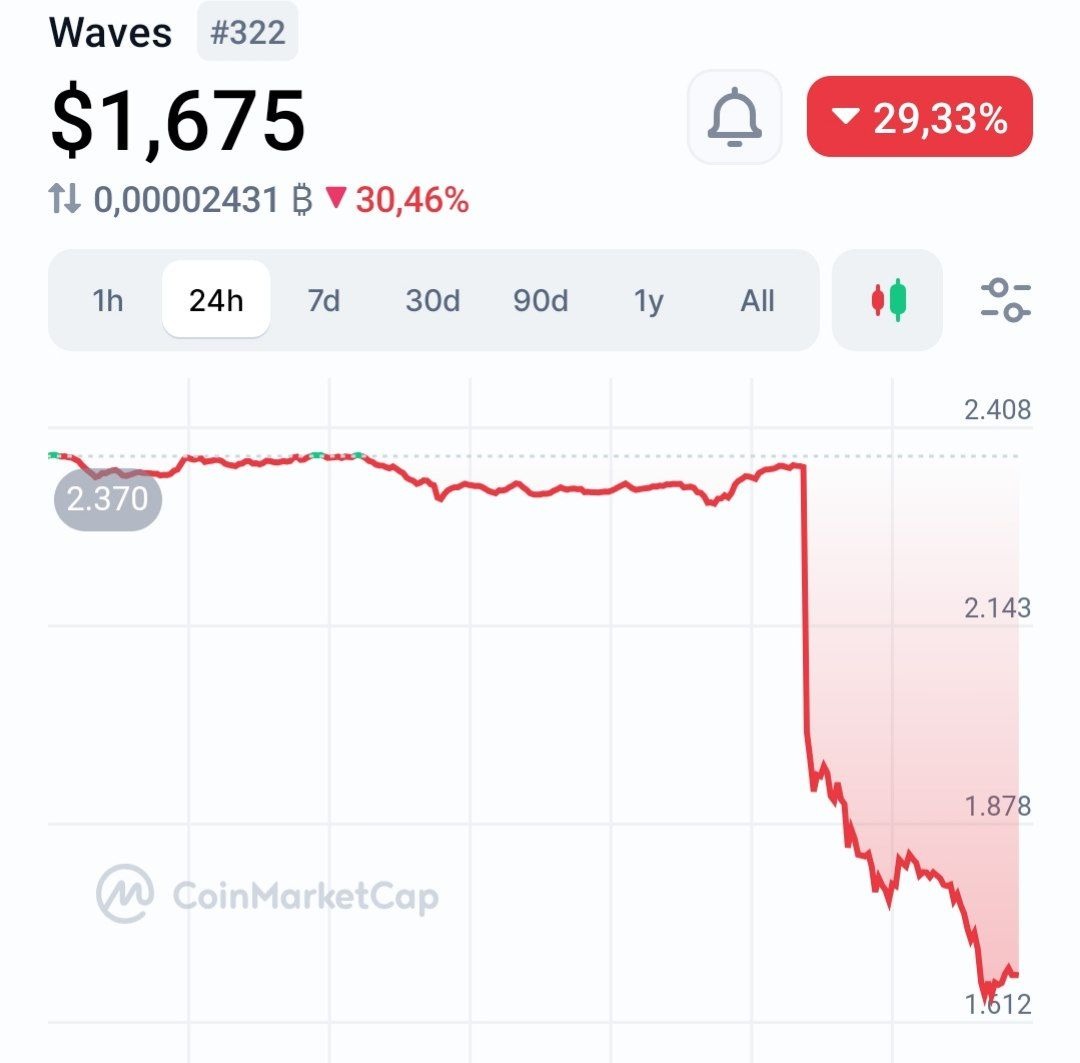Open the price alert bell
This screenshot has height=1063, width=1080.
click(734, 117)
